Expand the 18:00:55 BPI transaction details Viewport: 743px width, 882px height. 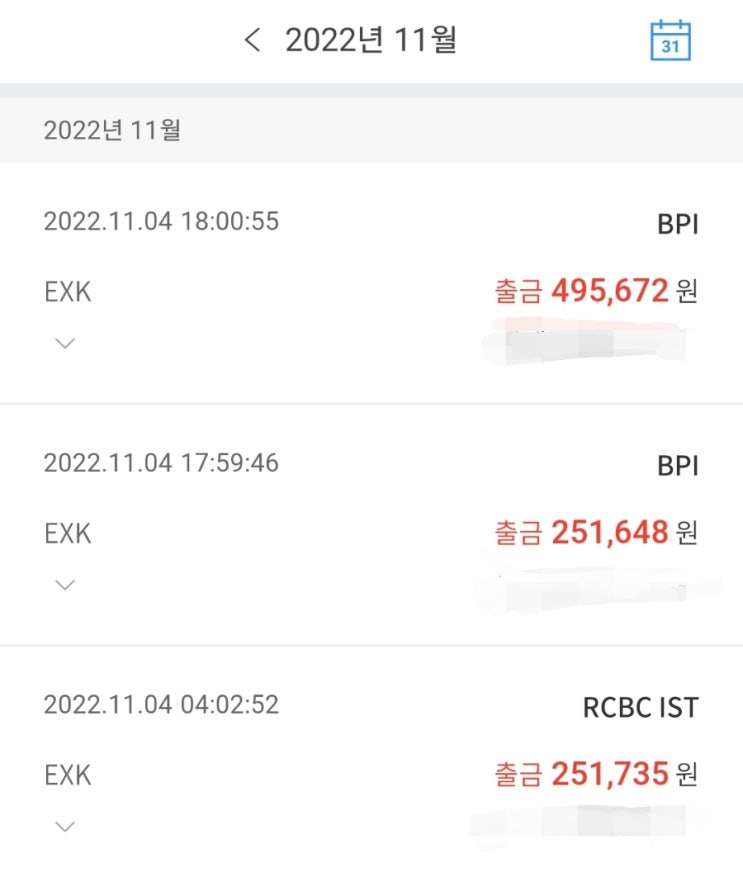coord(65,342)
